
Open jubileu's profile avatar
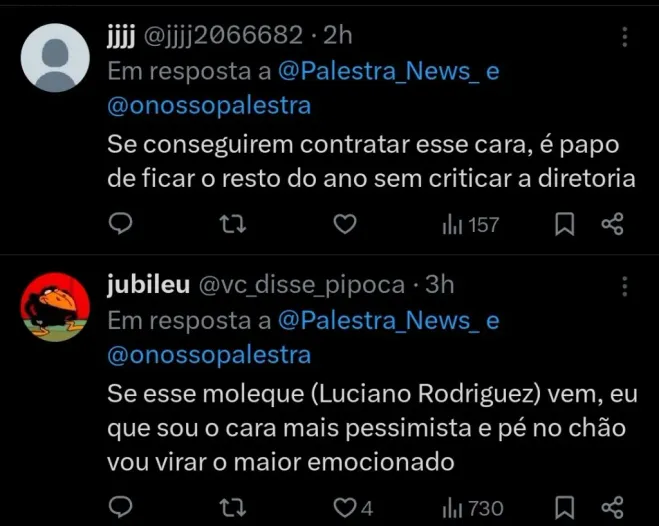tap(56, 306)
